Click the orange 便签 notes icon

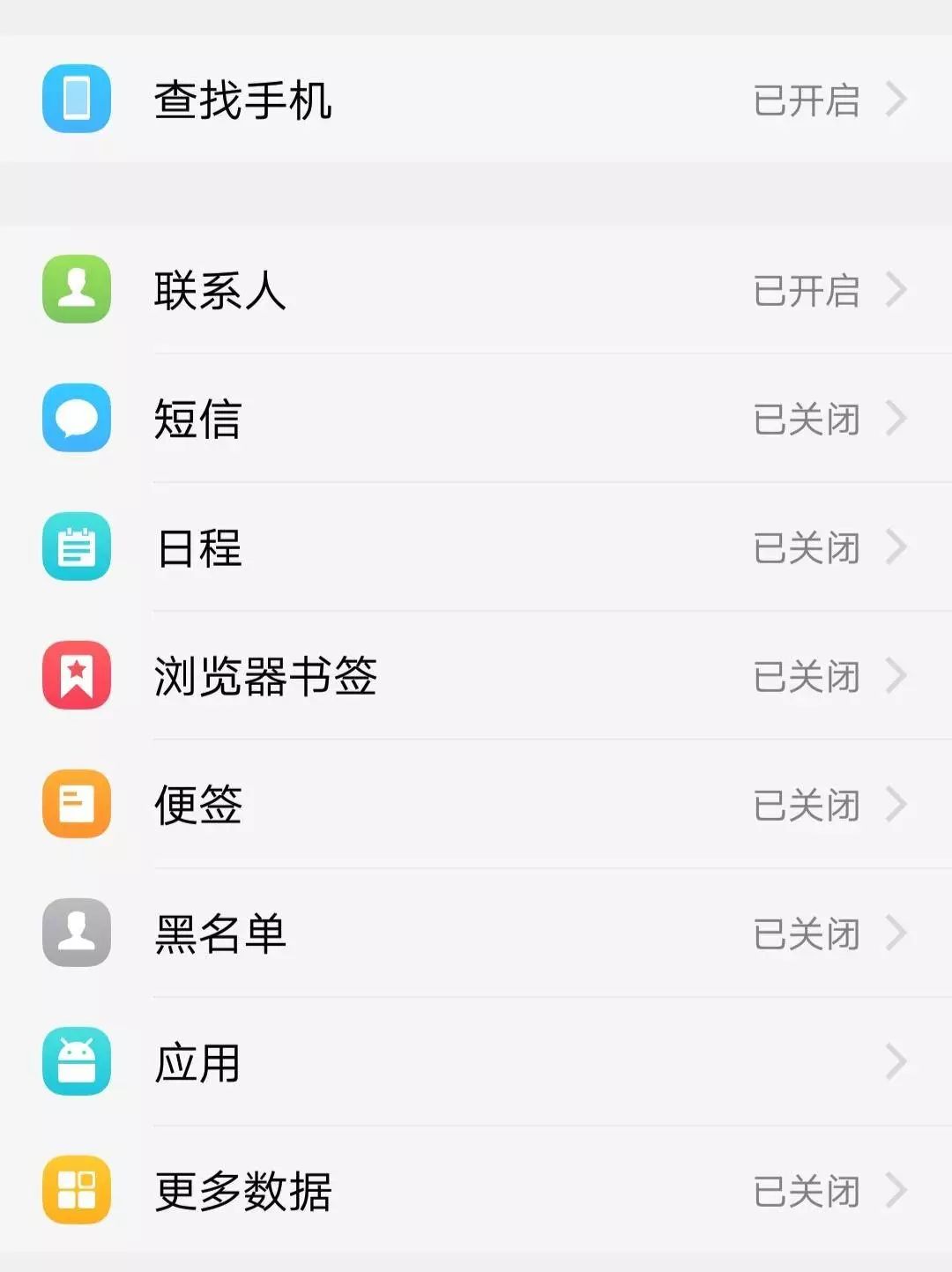pos(75,804)
